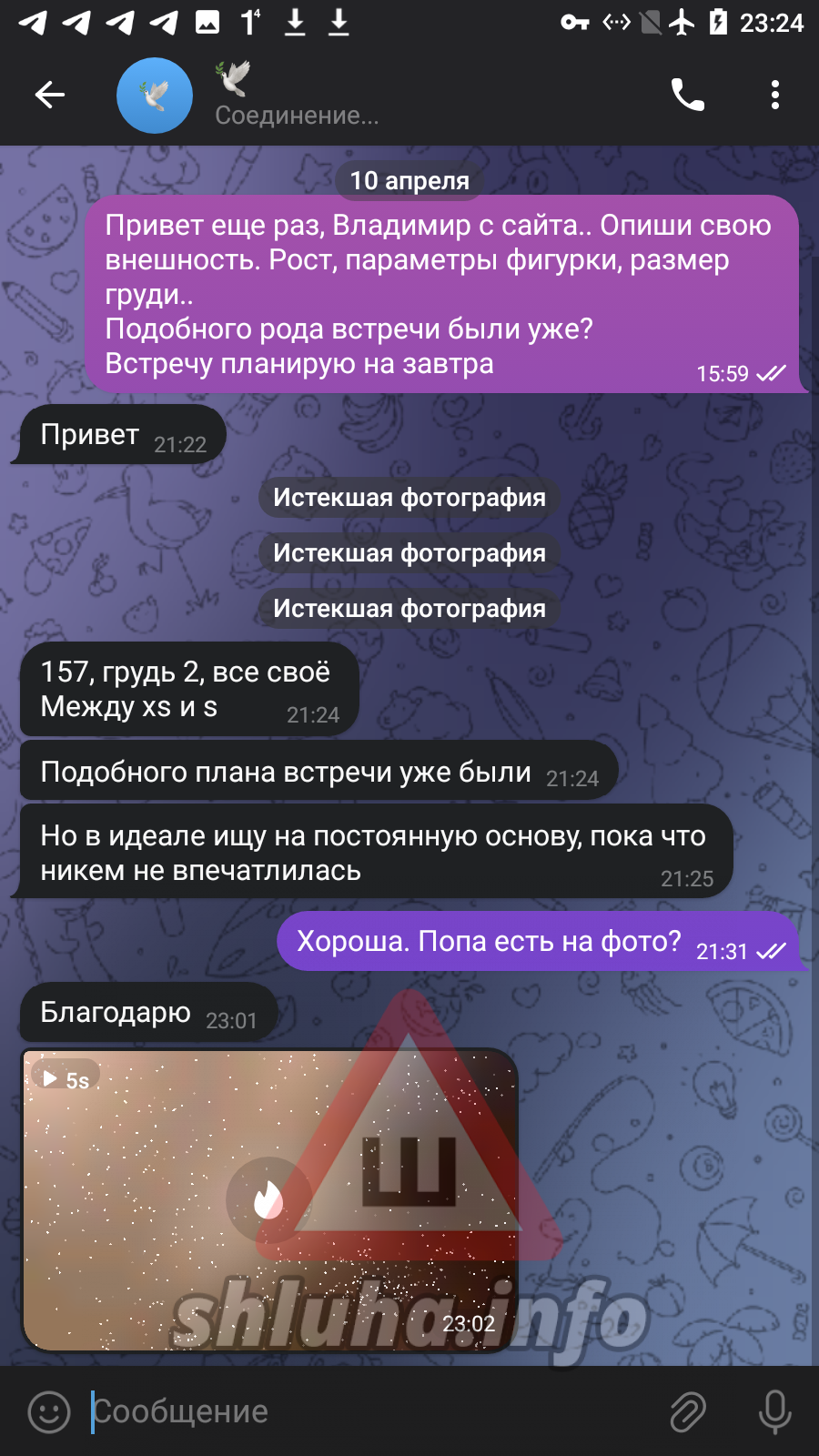Focus the Сообщение message field

click(x=364, y=1411)
